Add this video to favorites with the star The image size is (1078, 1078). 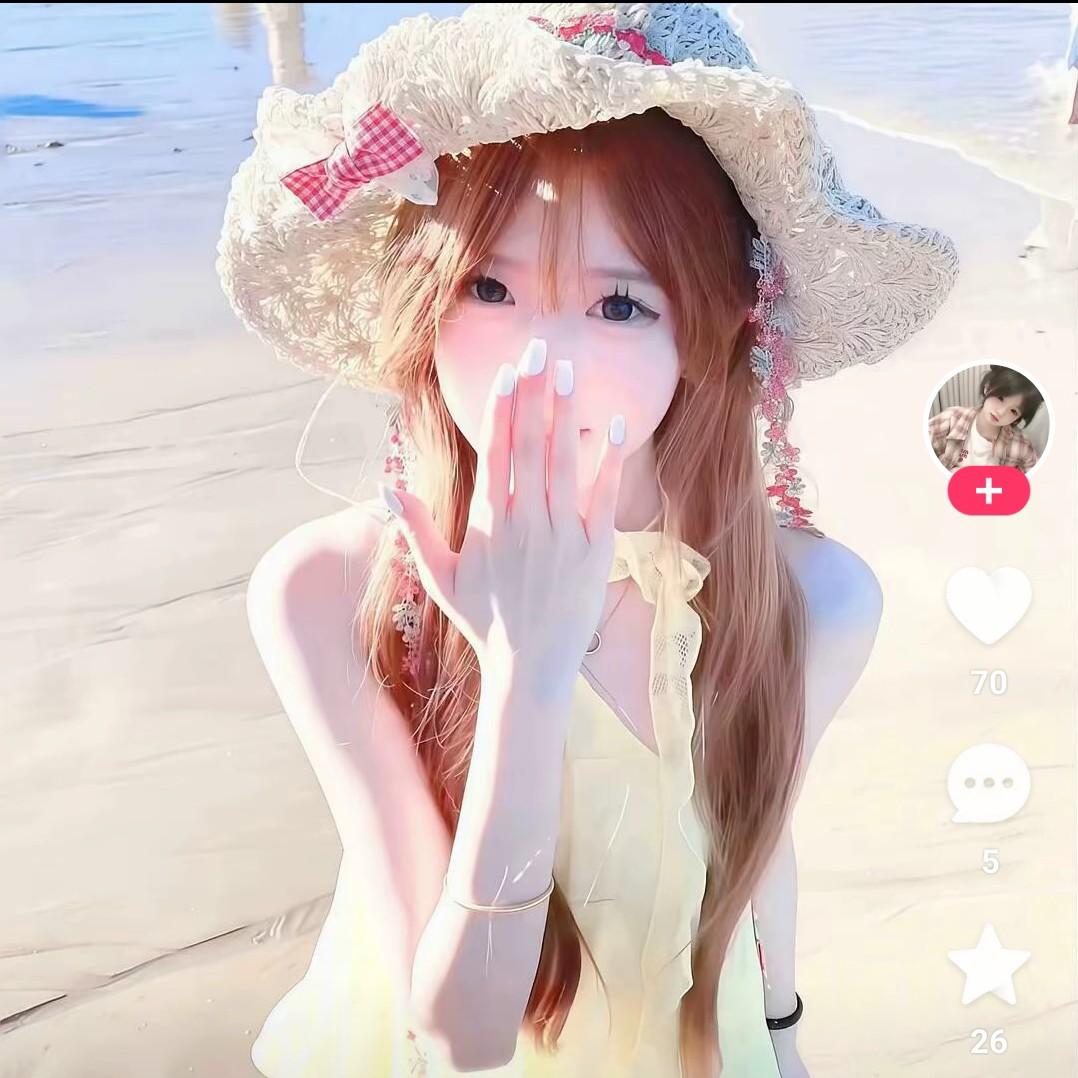[988, 964]
